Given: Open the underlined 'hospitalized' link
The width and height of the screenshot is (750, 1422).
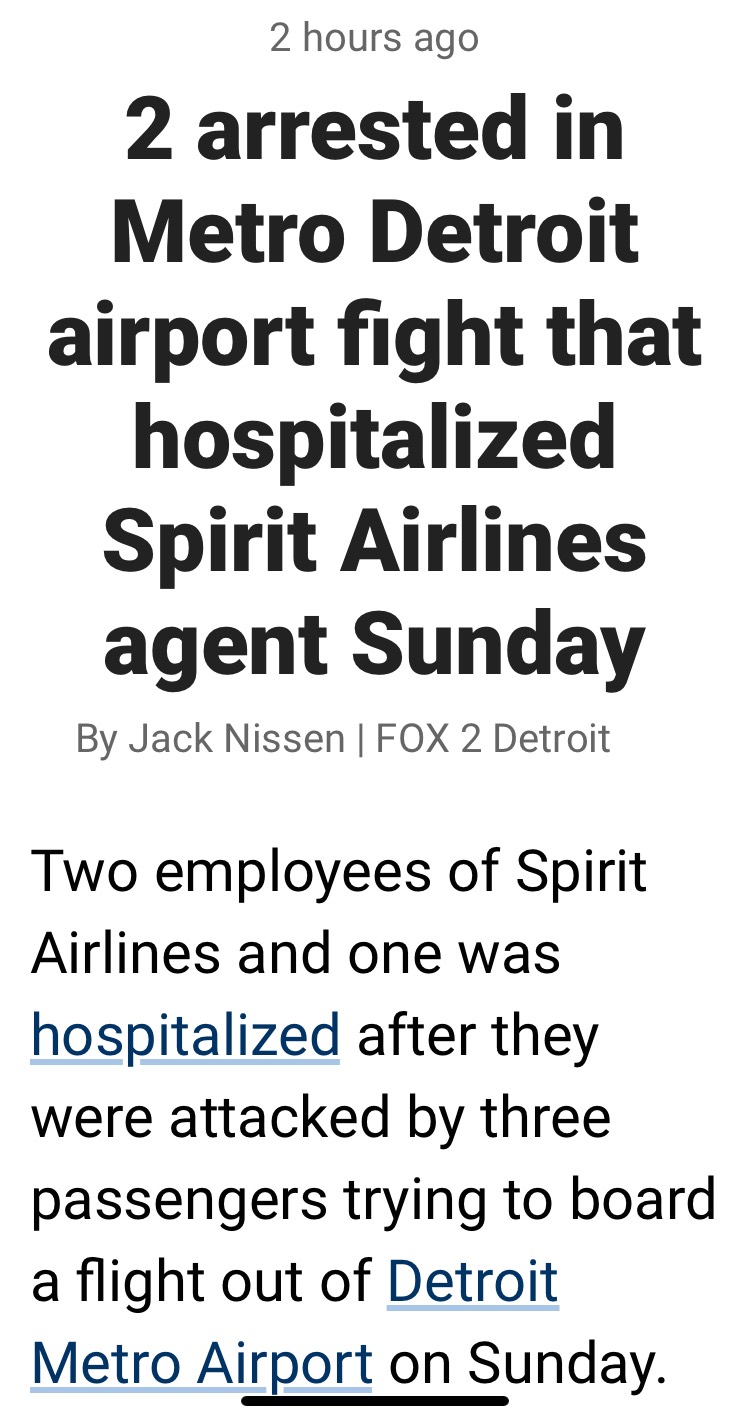Looking at the screenshot, I should pyautogui.click(x=185, y=1036).
